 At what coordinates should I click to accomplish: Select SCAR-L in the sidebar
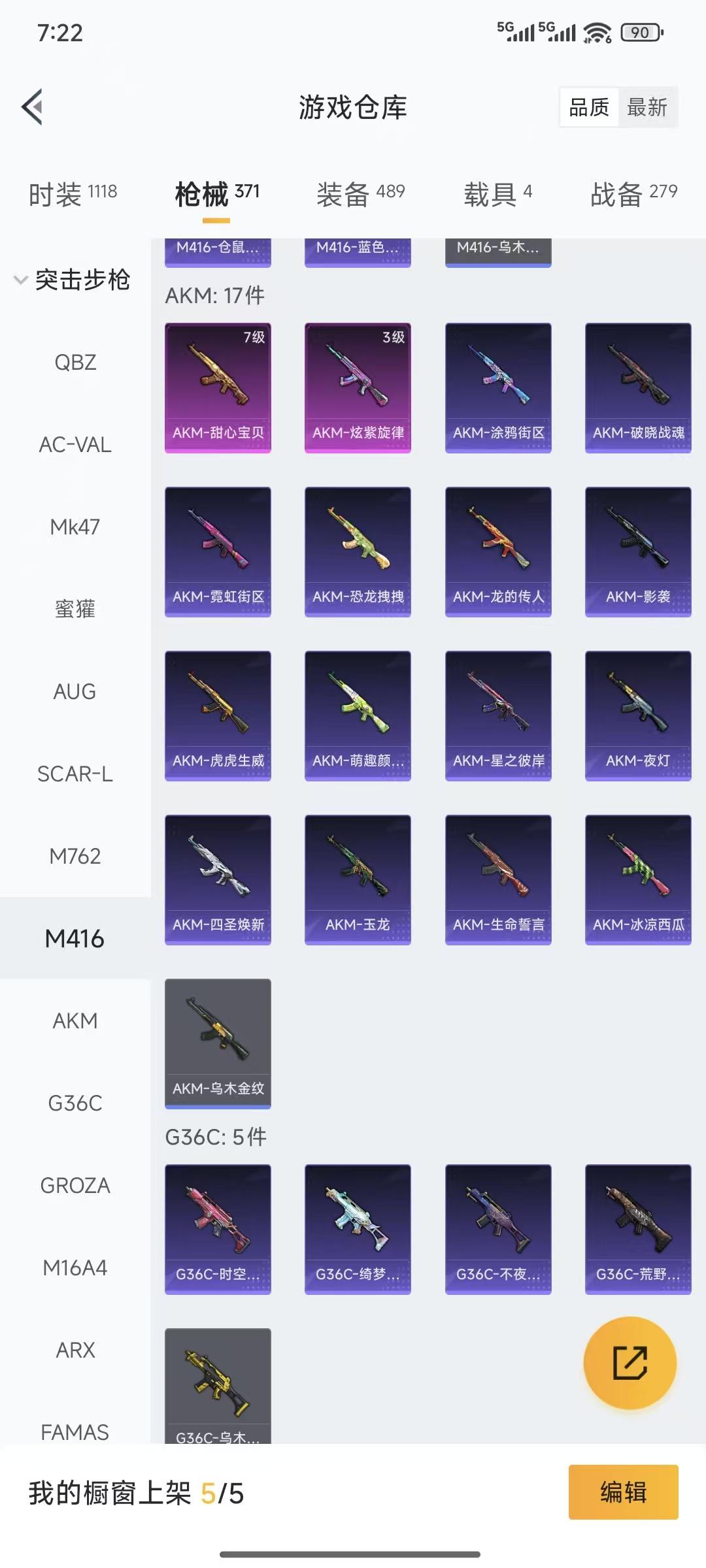pyautogui.click(x=75, y=774)
